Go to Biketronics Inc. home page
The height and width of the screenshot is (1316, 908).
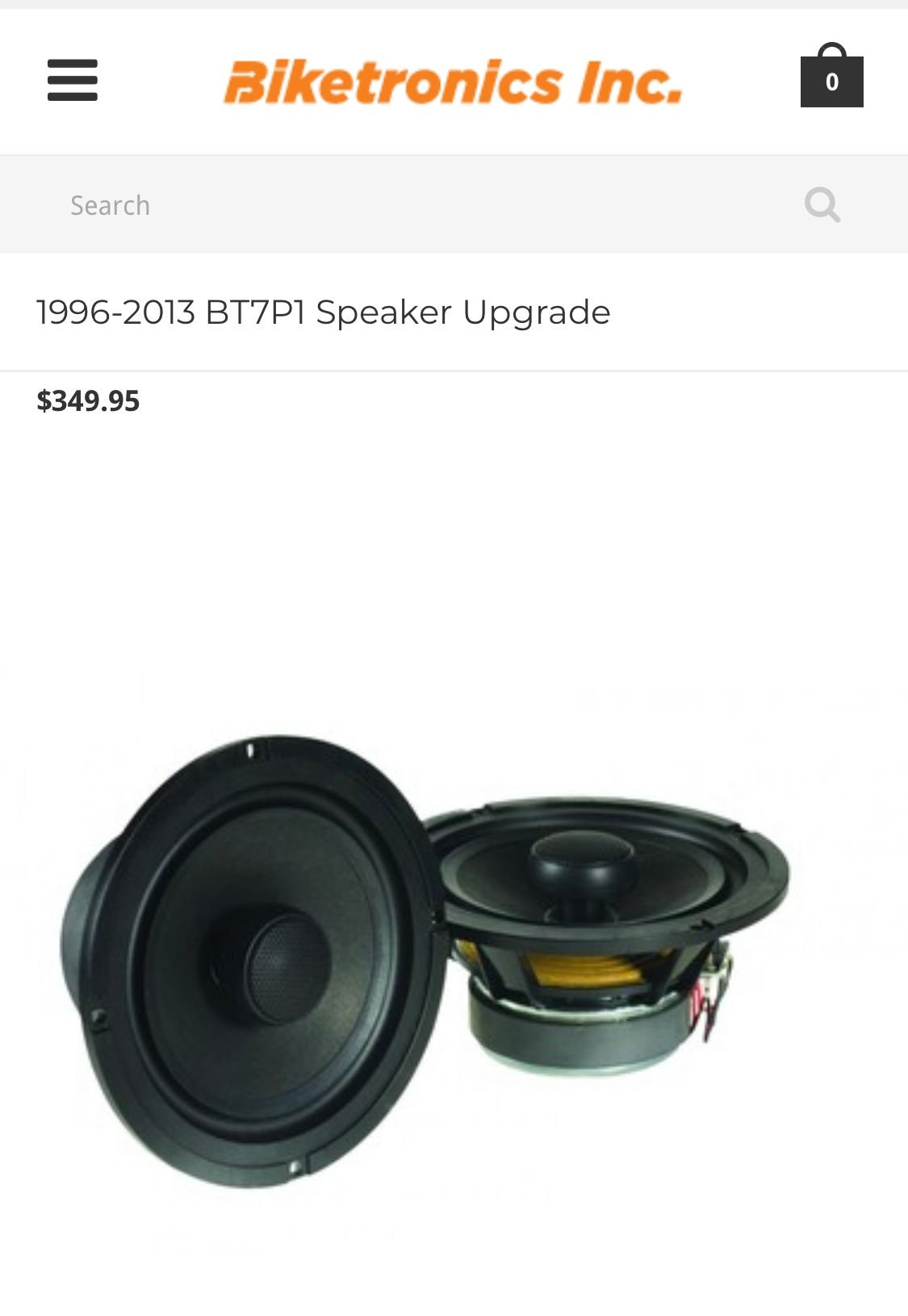453,82
